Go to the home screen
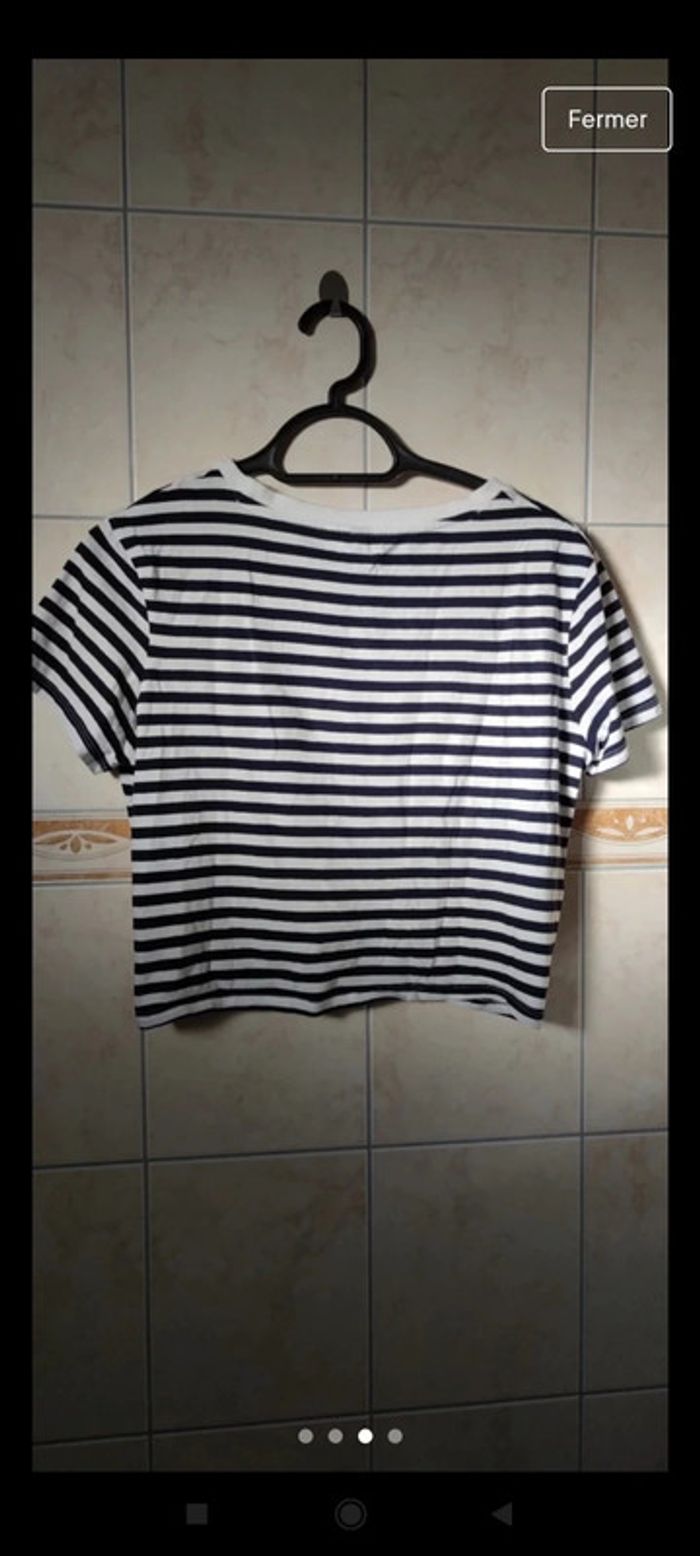This screenshot has height=1556, width=700. [x=350, y=1514]
